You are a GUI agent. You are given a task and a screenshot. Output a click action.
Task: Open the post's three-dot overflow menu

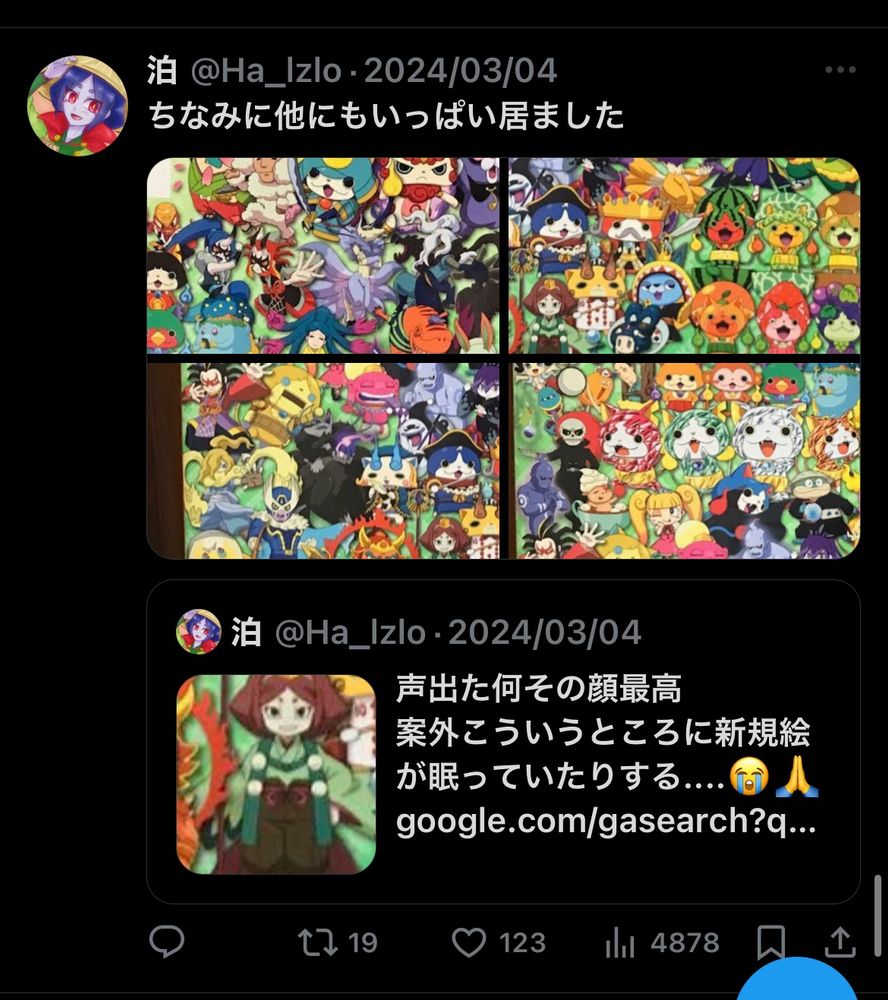coord(840,71)
